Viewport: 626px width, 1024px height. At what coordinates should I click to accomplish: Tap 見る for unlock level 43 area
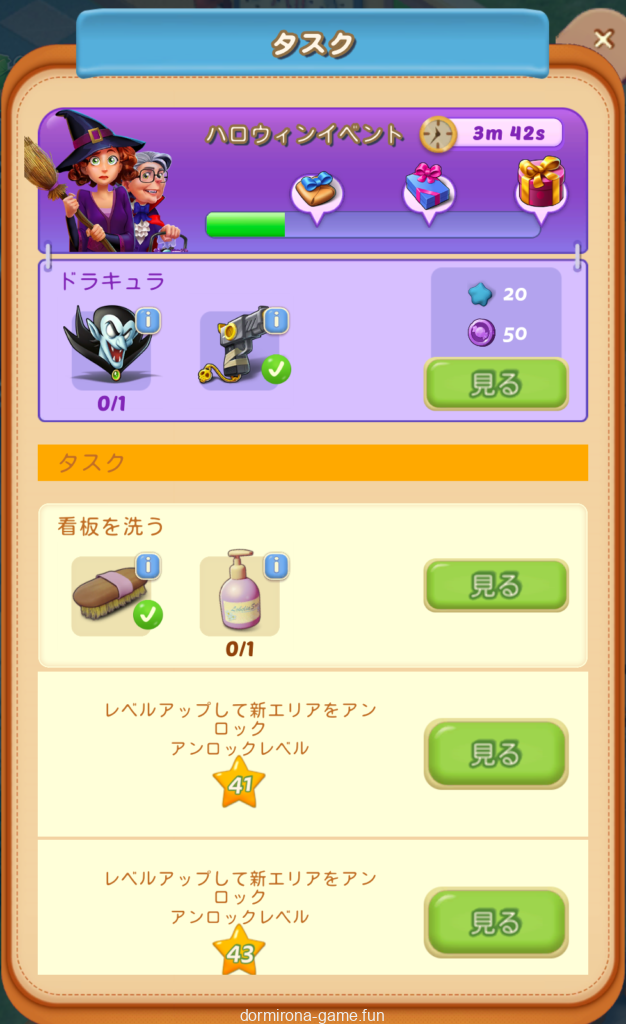tap(496, 921)
